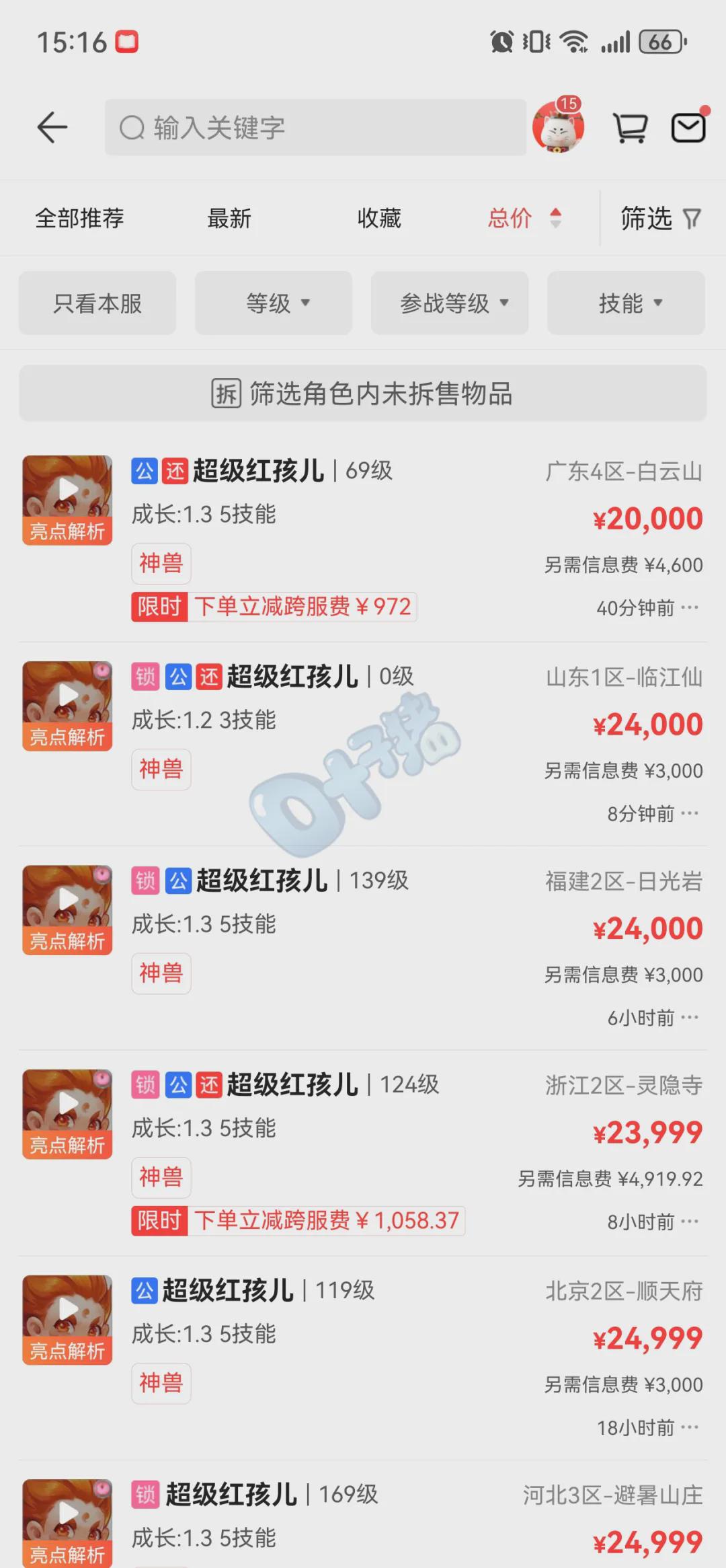The height and width of the screenshot is (1568, 726).
Task: Open more options on the 124级 listing
Action: coord(690,1222)
